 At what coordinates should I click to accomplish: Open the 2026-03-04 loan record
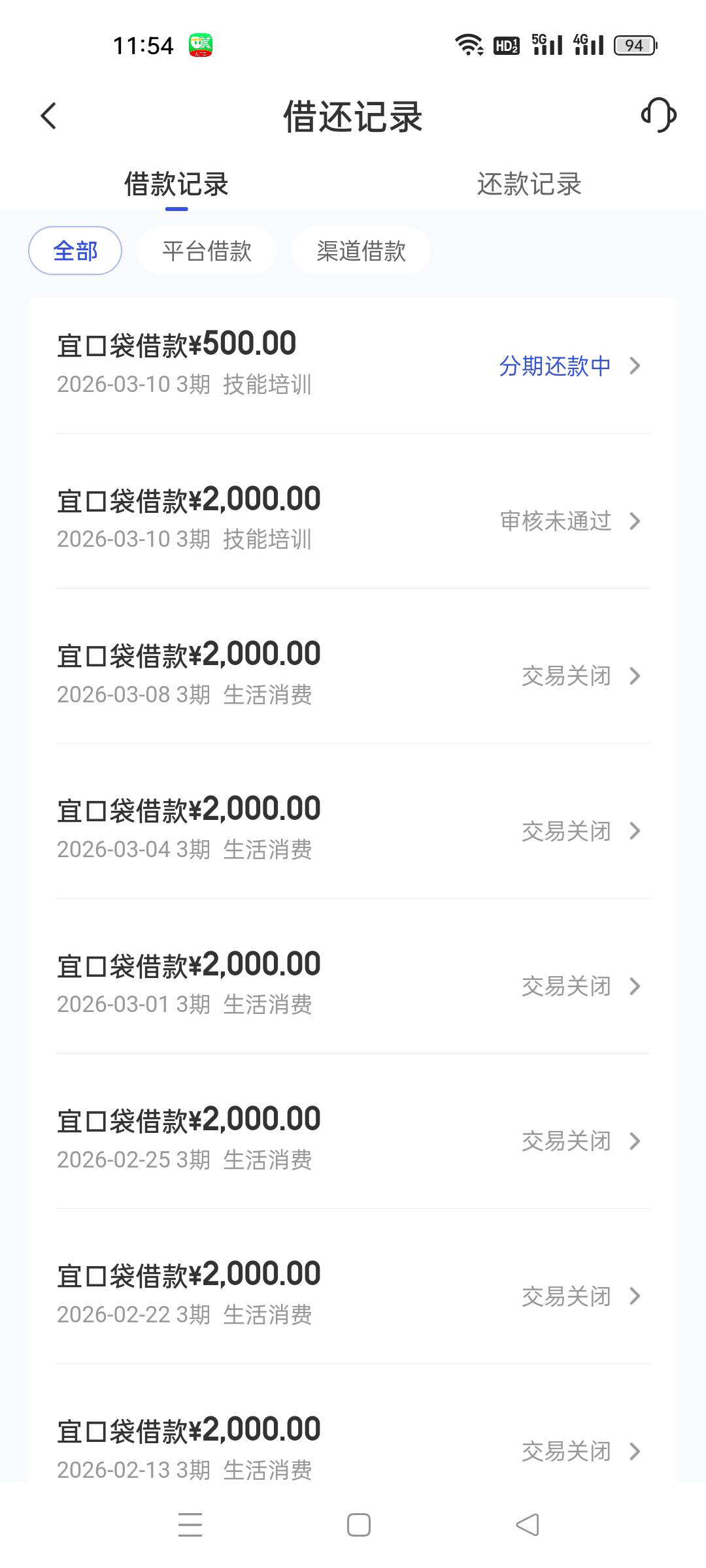(353, 830)
